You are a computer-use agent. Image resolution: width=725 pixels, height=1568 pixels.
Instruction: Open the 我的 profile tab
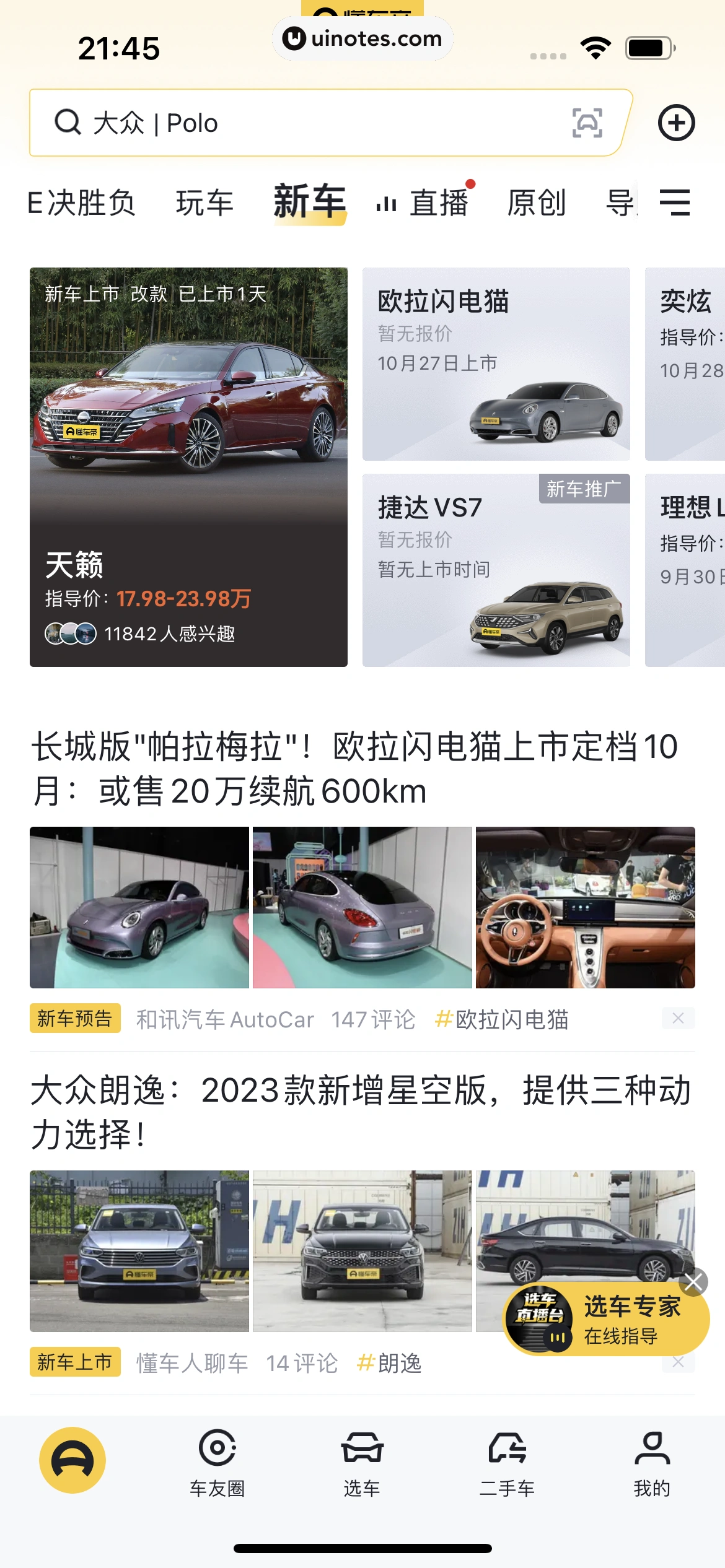tap(652, 1463)
